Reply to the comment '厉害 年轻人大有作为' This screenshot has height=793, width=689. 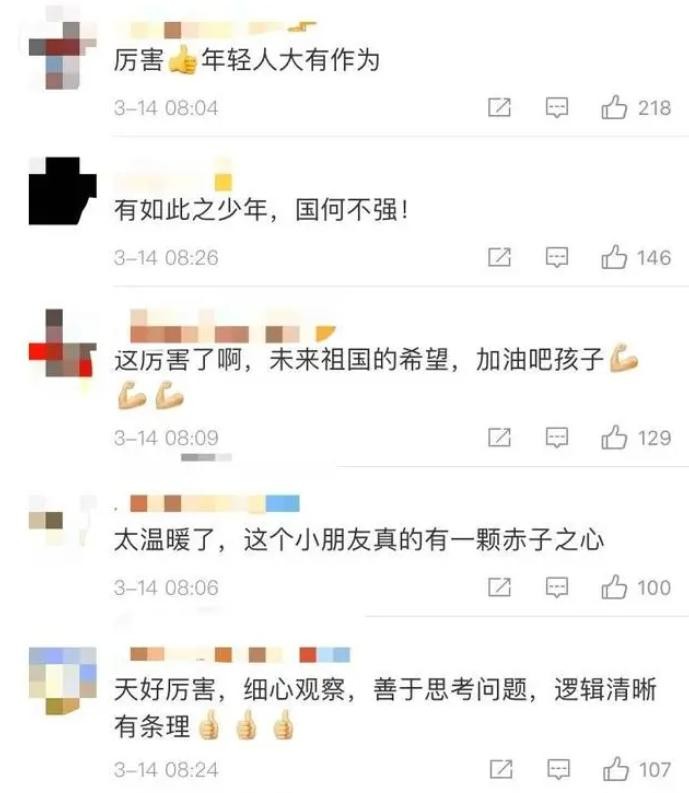coord(557,108)
